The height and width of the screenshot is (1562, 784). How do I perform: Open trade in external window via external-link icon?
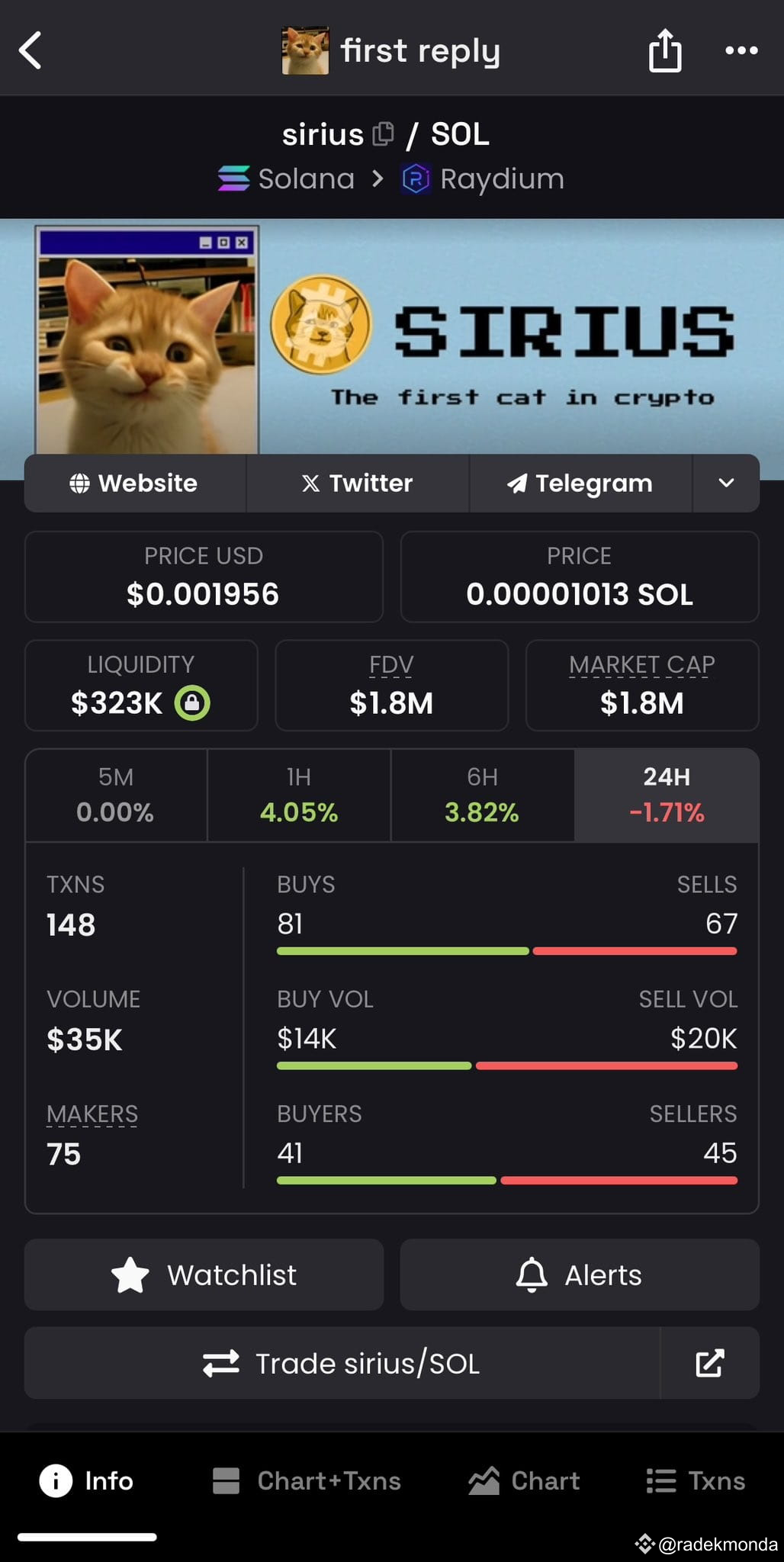point(709,1363)
